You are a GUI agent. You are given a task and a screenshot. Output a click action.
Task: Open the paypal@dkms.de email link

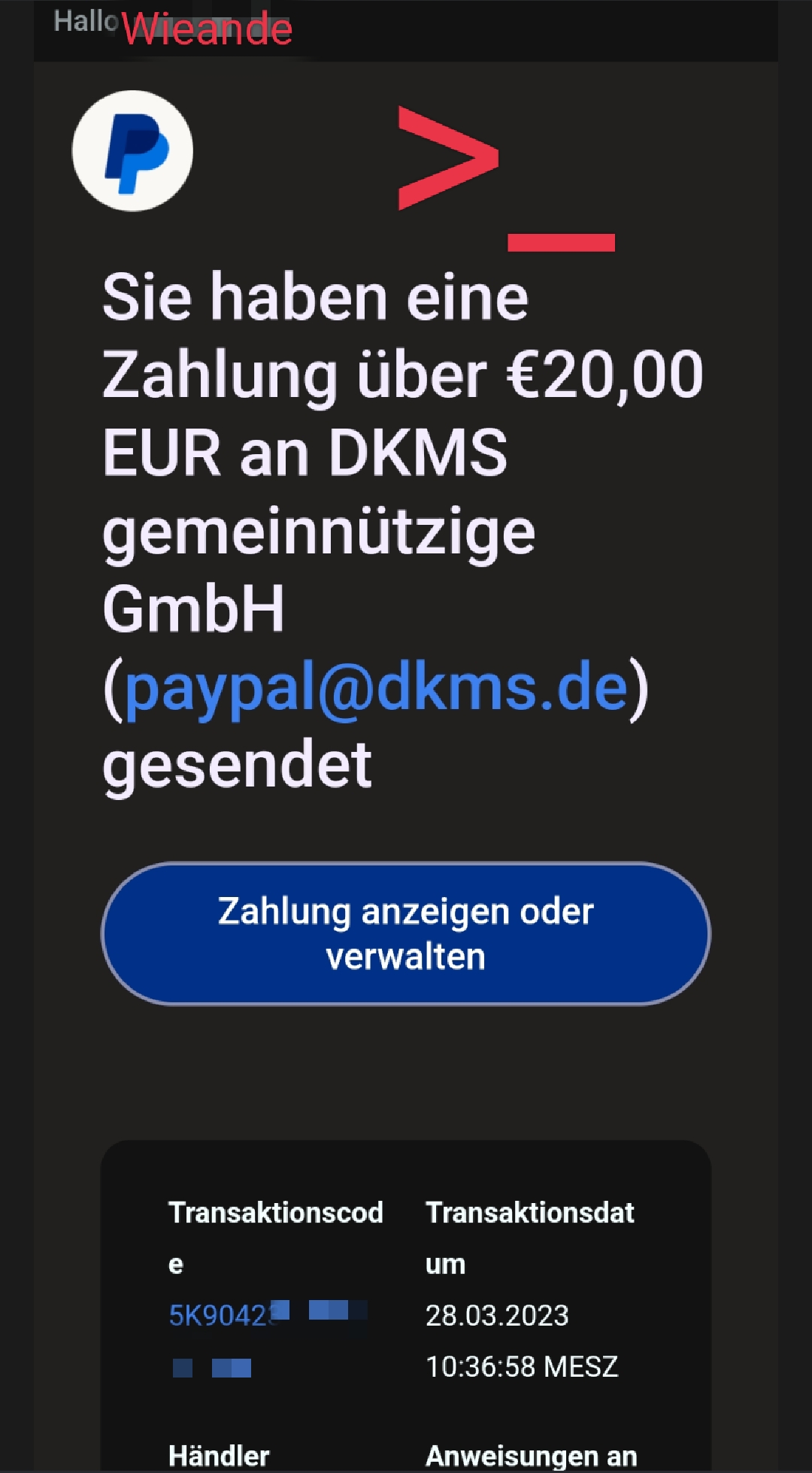click(x=376, y=687)
